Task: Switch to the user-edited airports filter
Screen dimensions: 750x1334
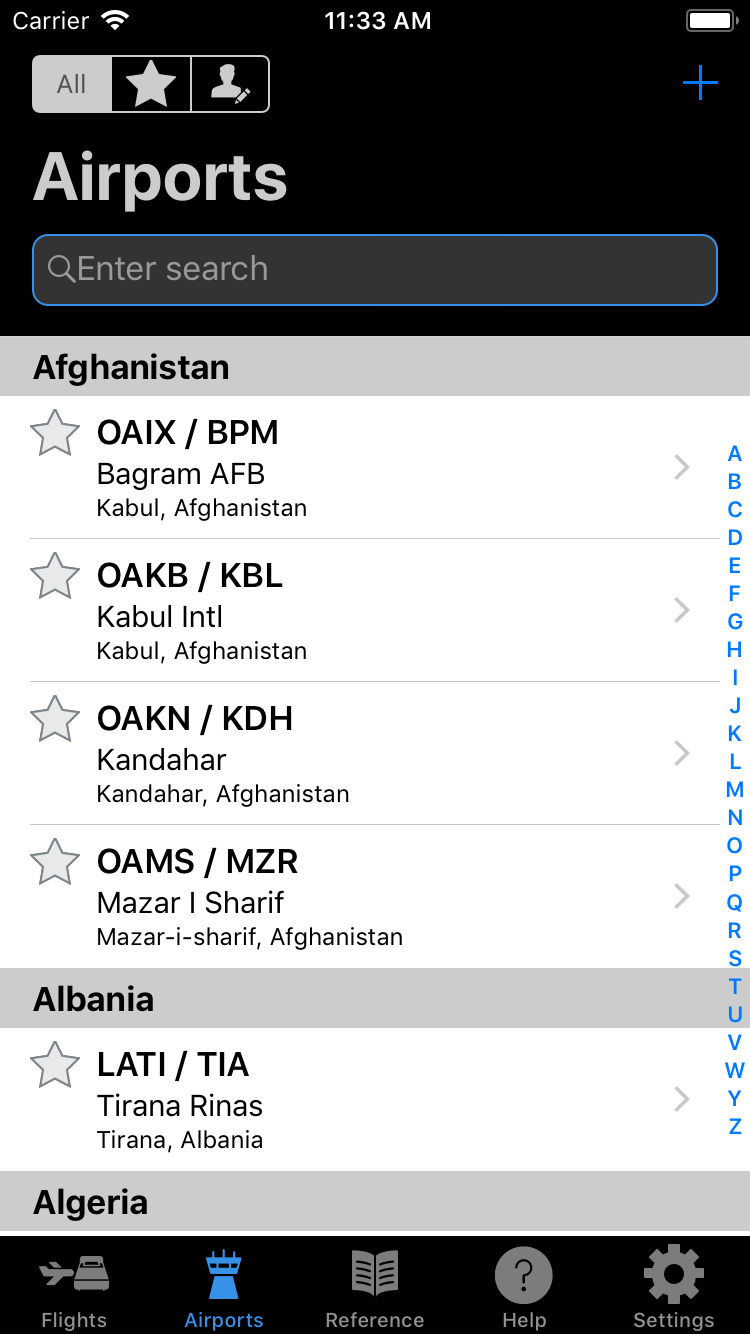Action: [230, 84]
